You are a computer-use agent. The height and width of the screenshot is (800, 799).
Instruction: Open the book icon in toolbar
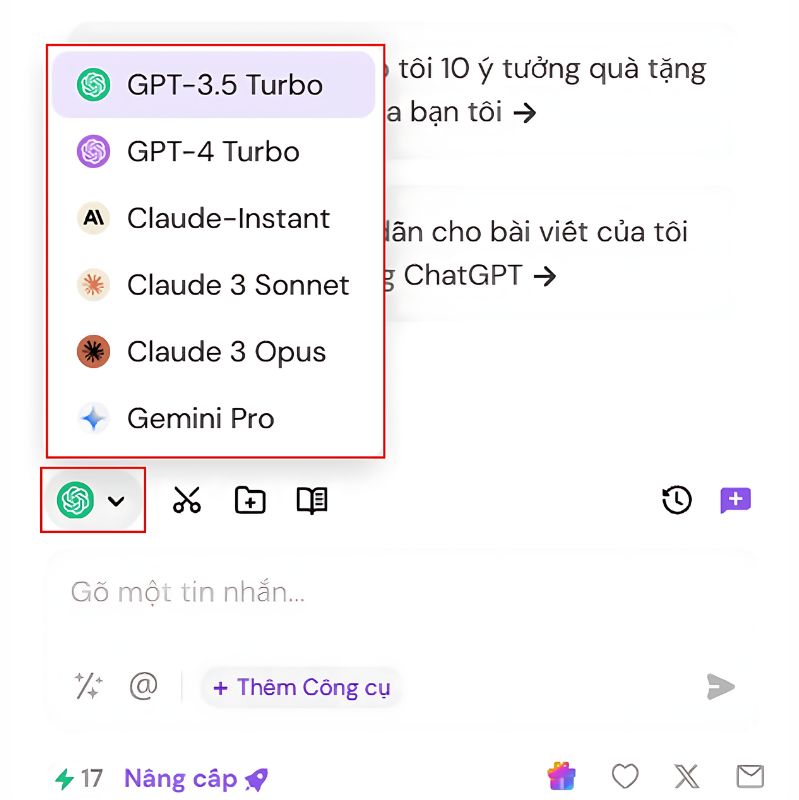click(312, 500)
